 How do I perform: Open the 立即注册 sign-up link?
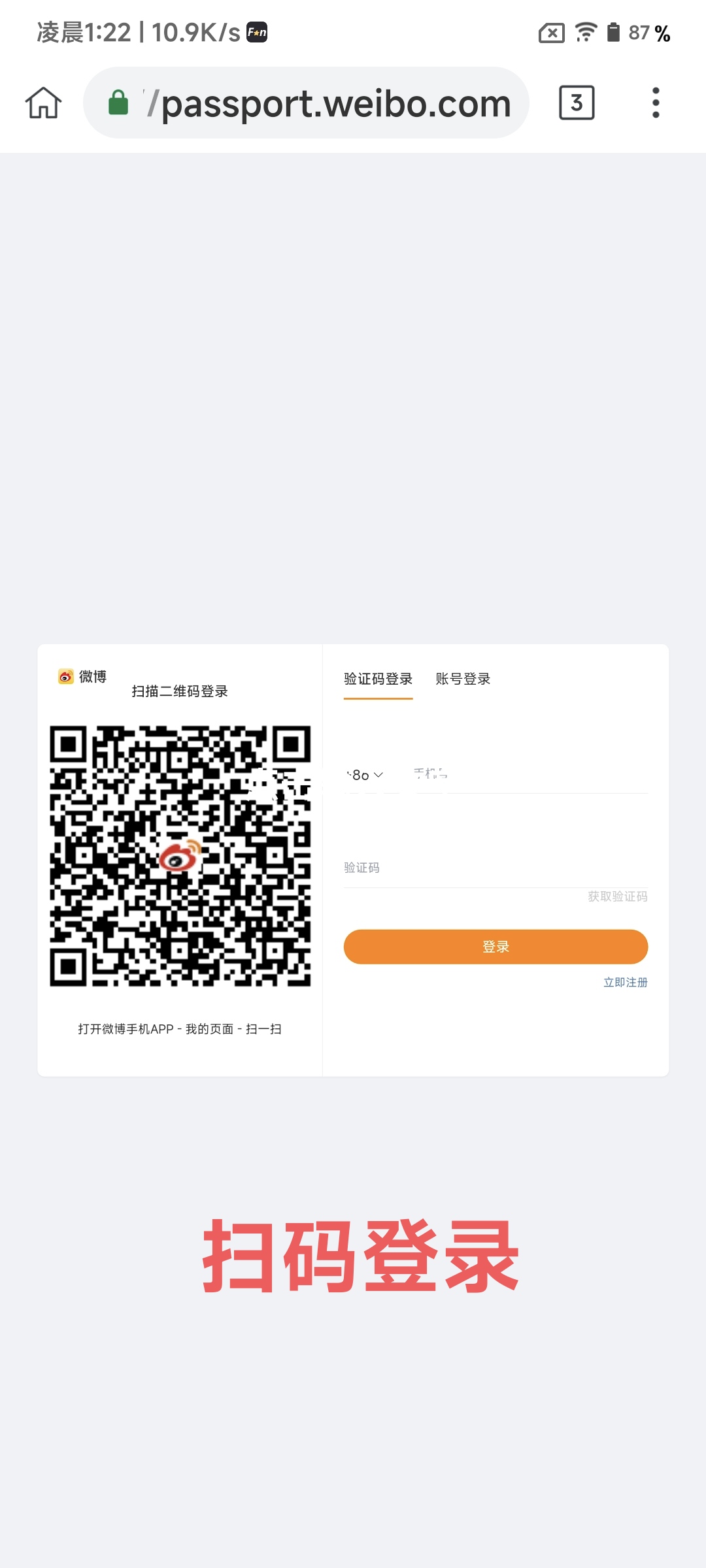click(625, 983)
